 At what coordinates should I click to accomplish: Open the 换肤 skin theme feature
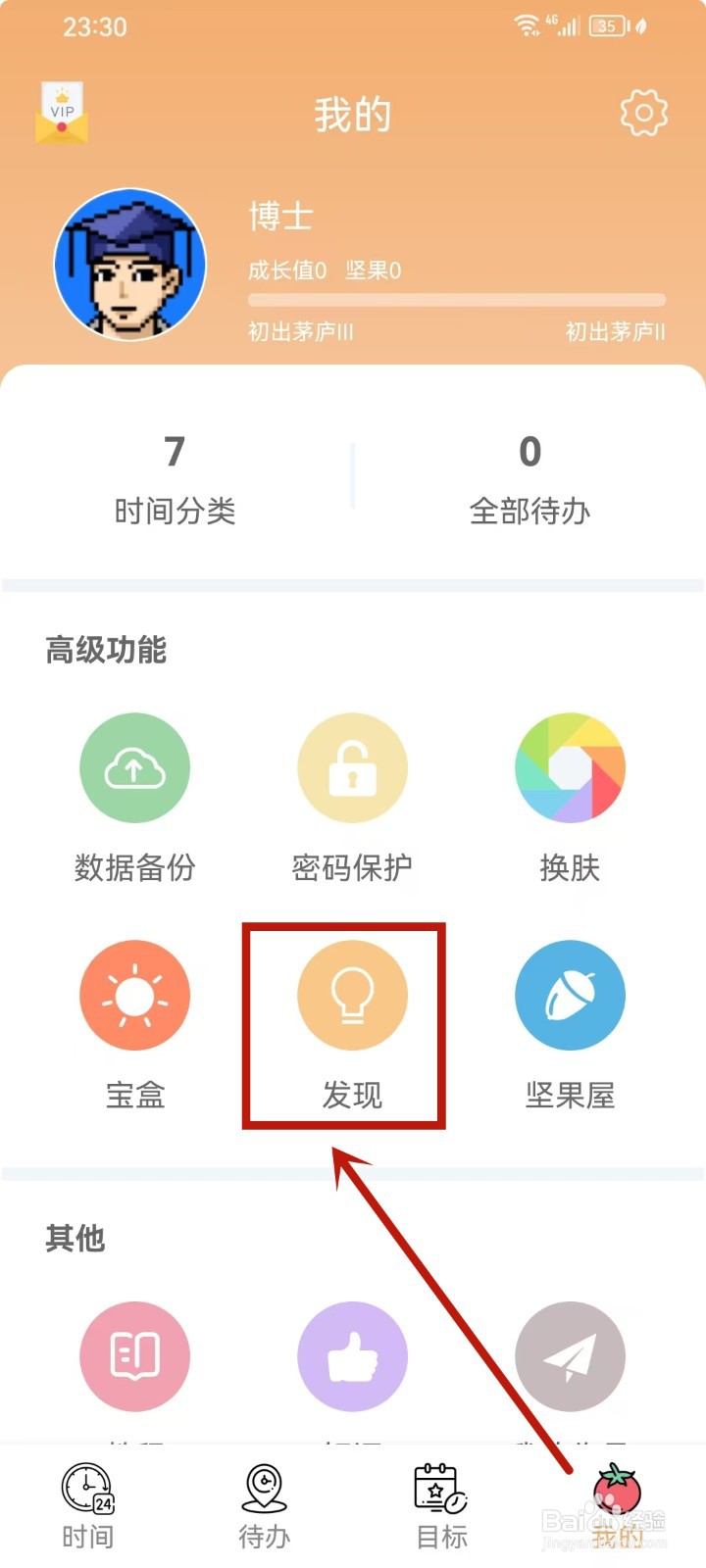(570, 767)
